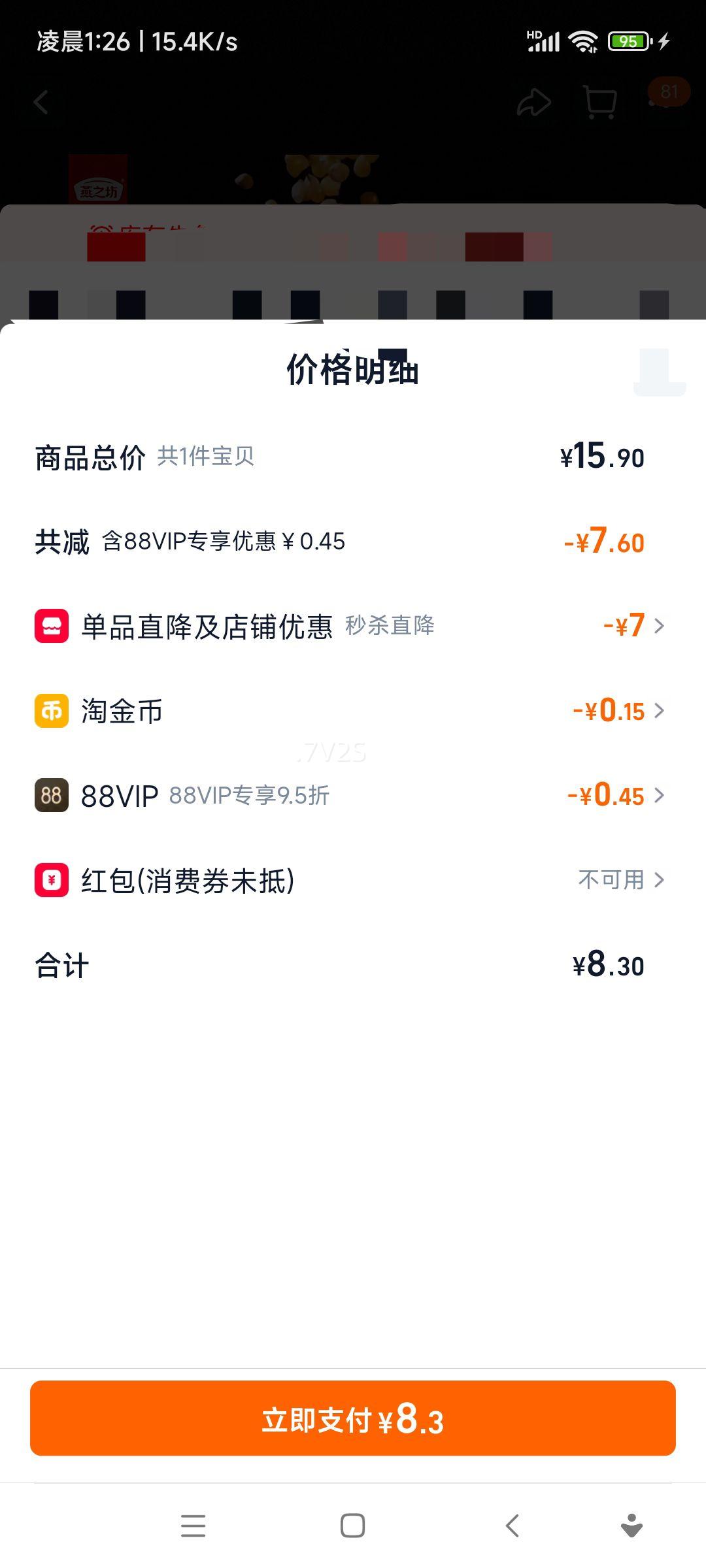
Task: Expand 淘金币 deduction details
Action: pyautogui.click(x=660, y=711)
